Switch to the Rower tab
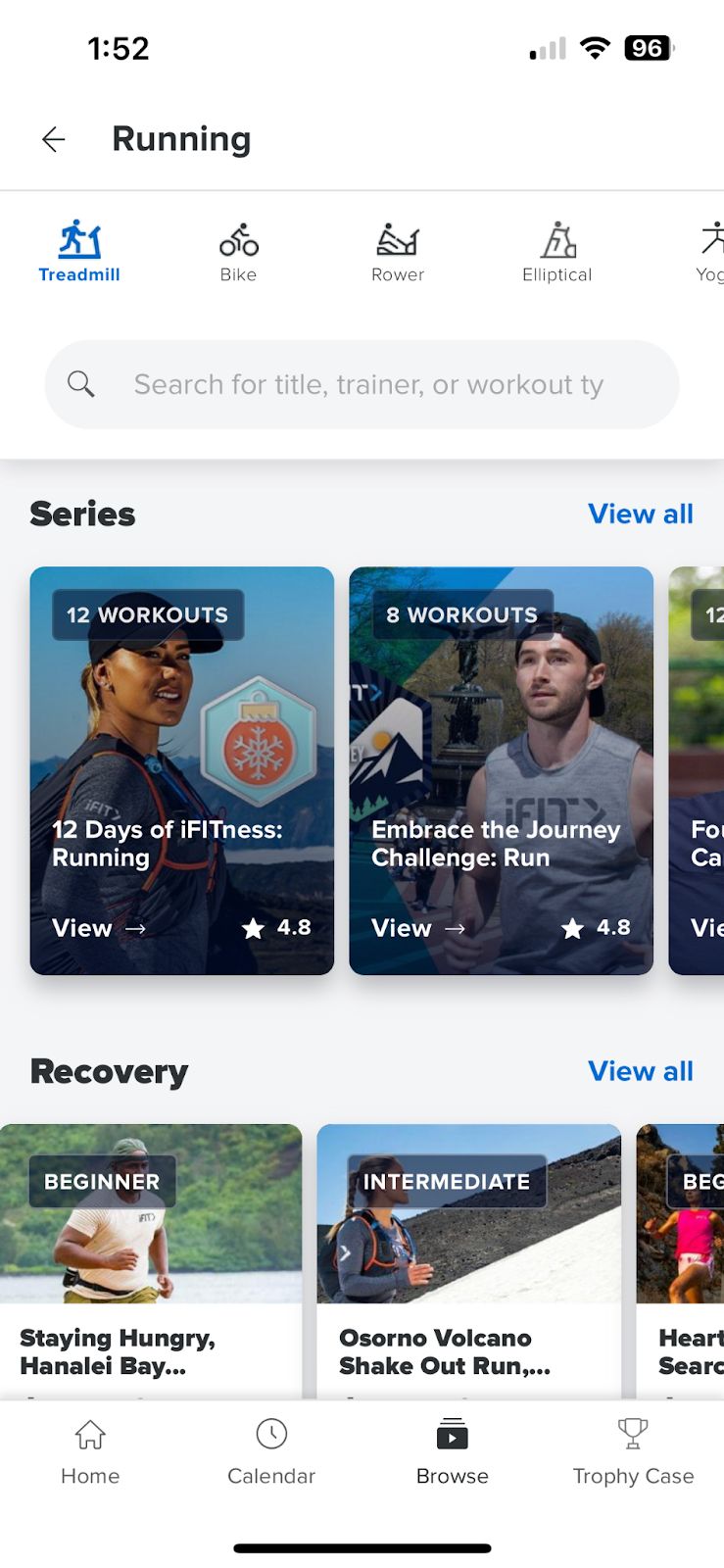 click(398, 251)
